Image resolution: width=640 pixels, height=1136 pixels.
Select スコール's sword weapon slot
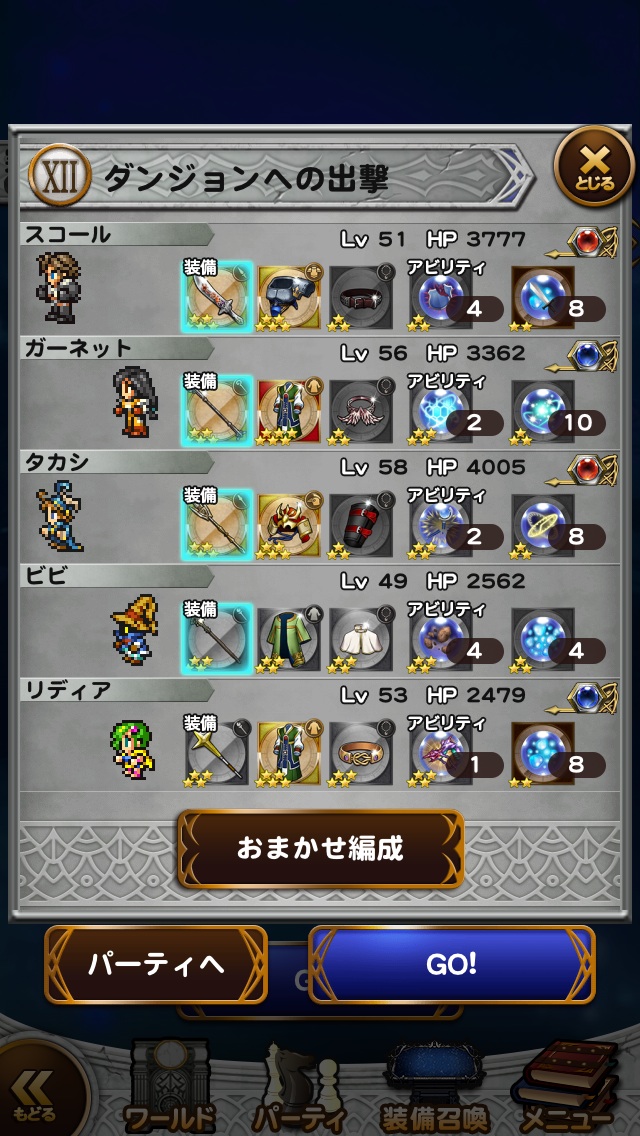218,295
